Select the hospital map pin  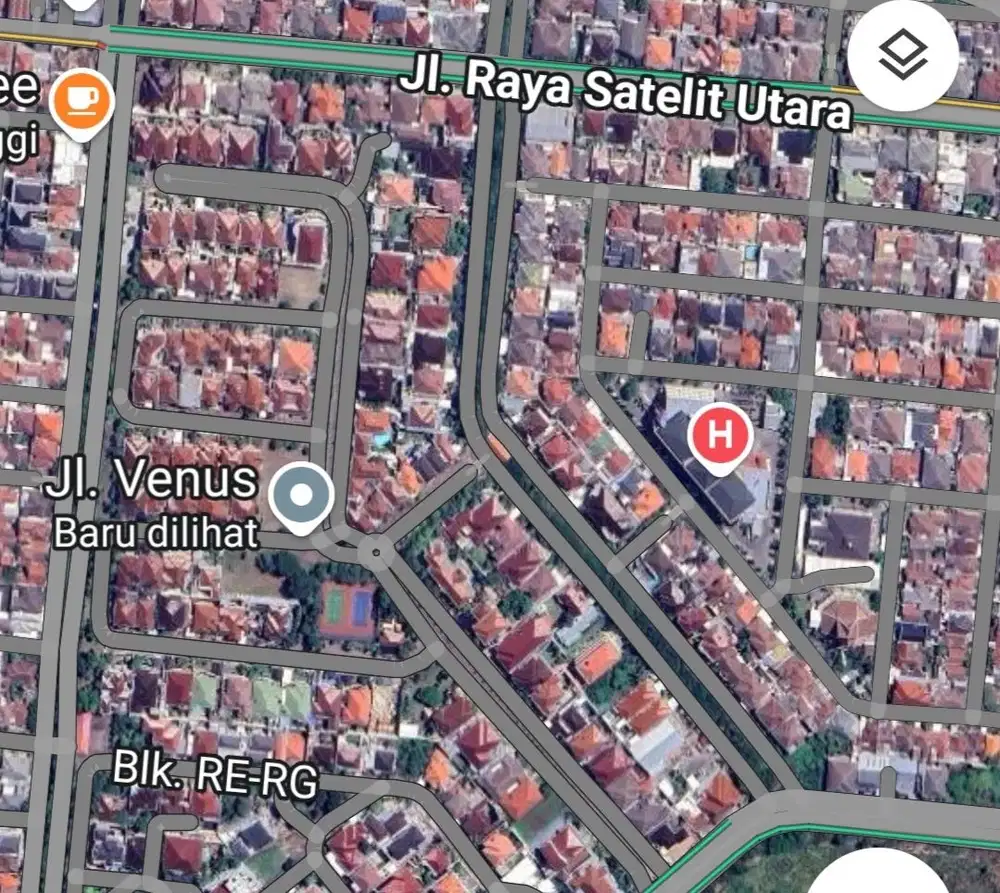[x=723, y=437]
